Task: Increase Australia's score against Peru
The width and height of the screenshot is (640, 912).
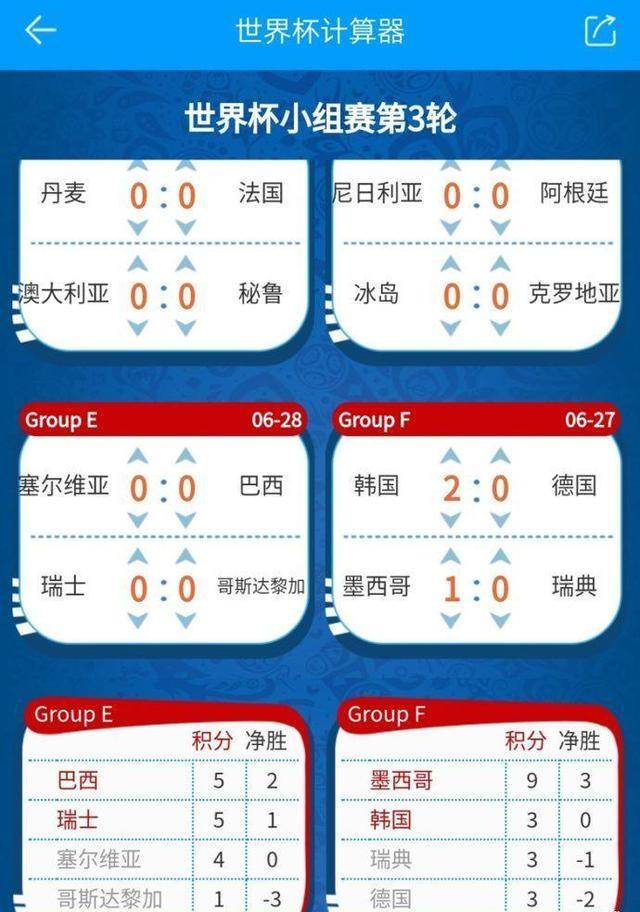Action: click(138, 265)
